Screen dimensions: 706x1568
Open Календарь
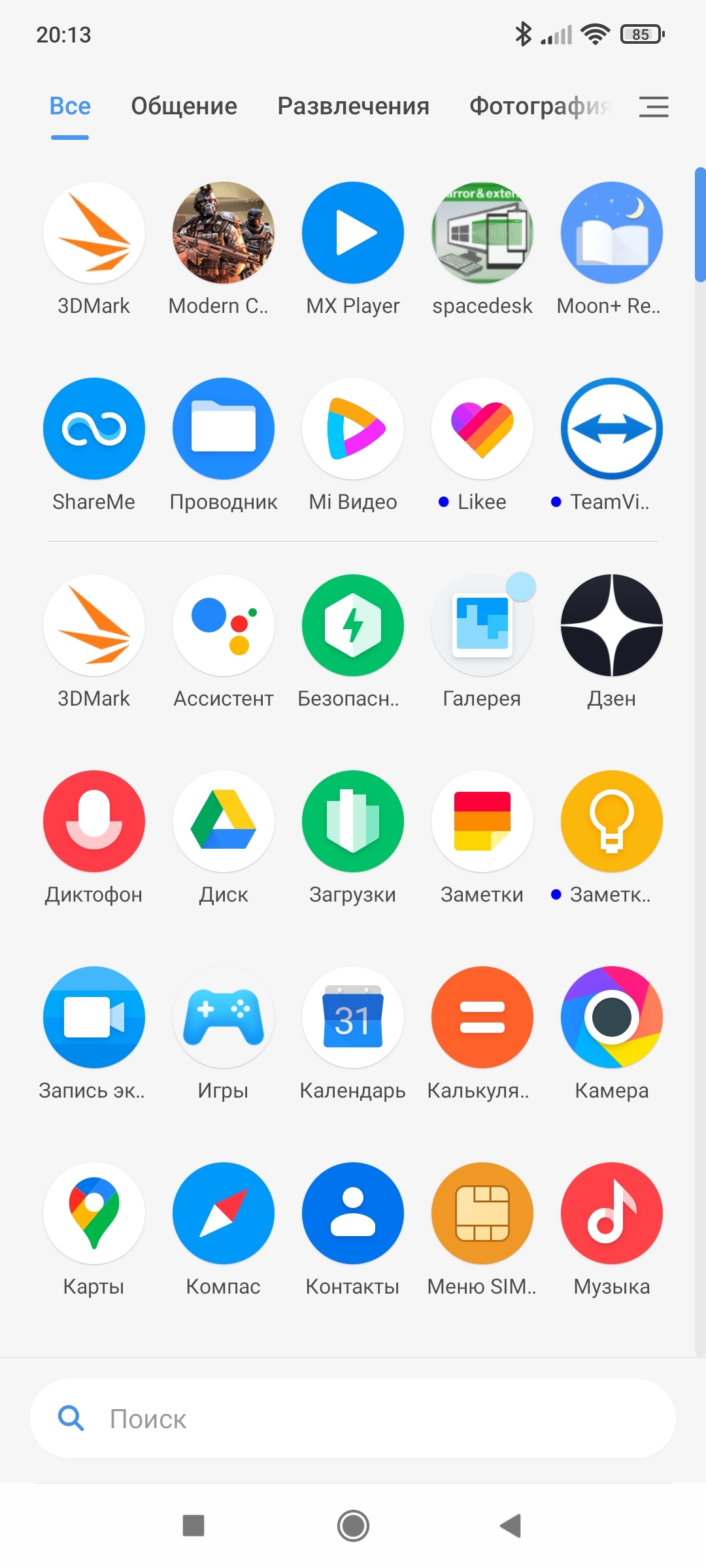pyautogui.click(x=353, y=1017)
